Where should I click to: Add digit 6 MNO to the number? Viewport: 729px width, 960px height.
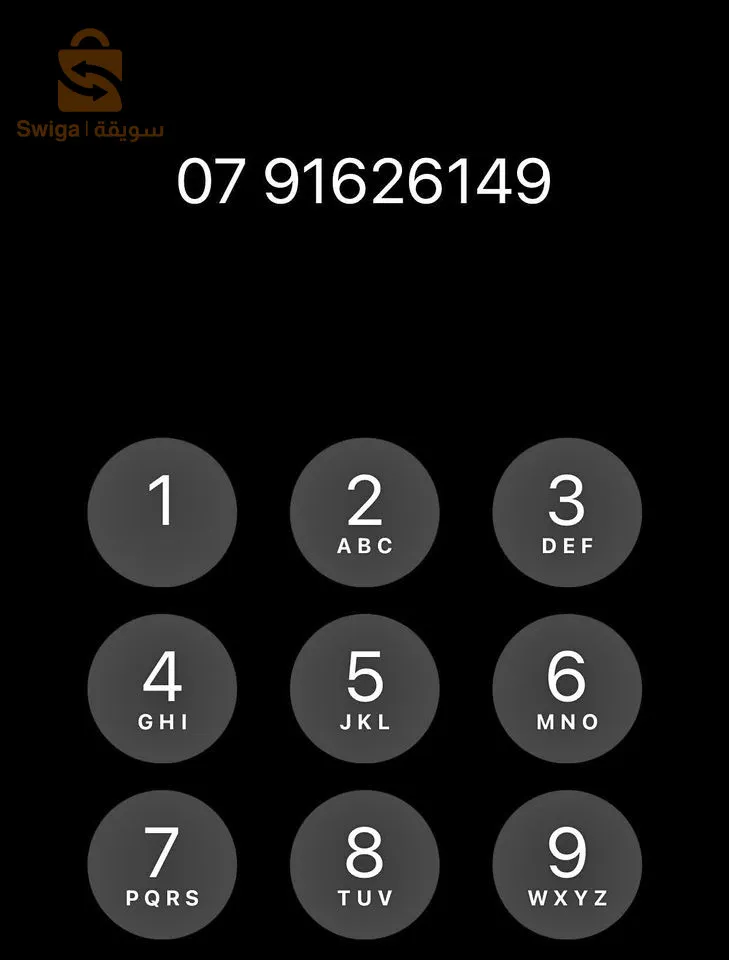567,688
